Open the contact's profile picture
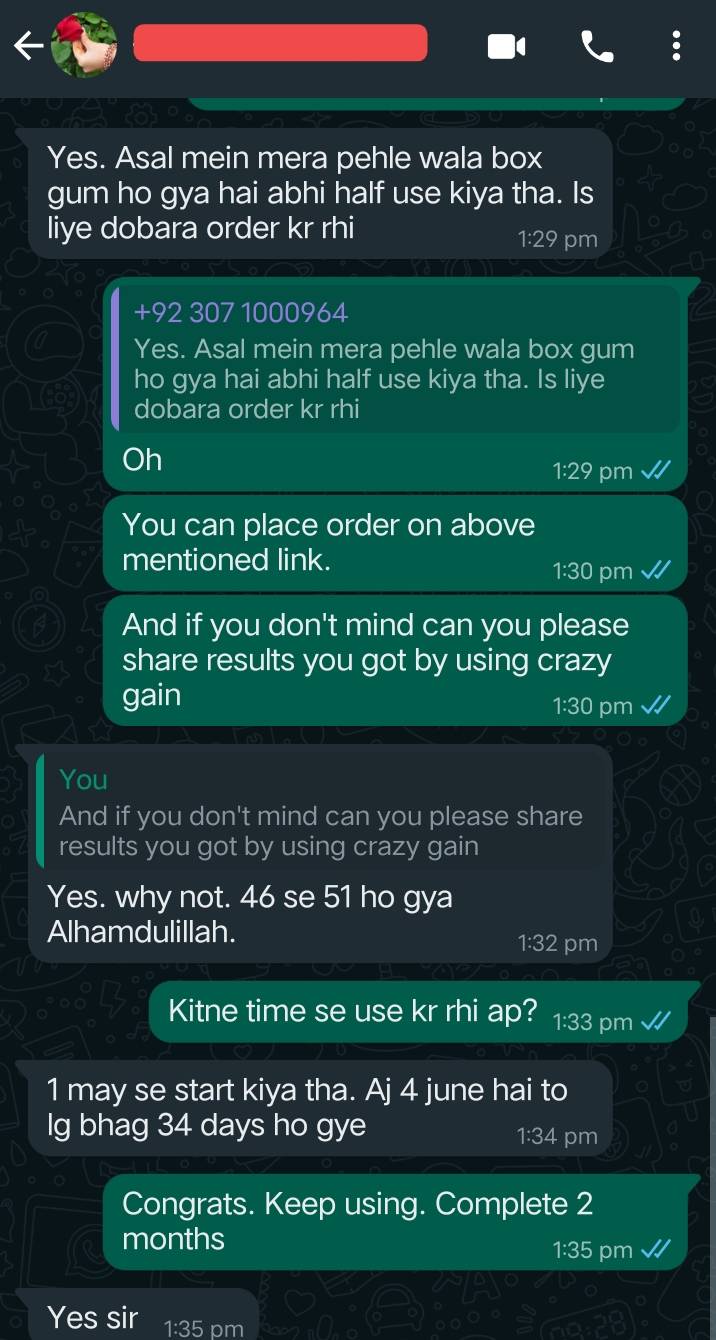Image resolution: width=716 pixels, height=1340 pixels. 85,46
